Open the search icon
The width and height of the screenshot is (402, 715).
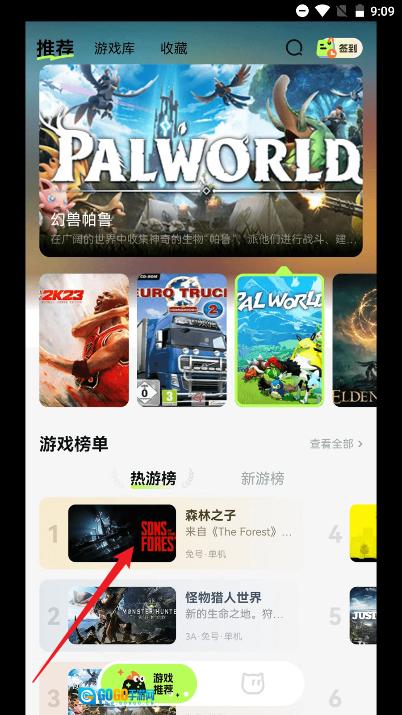(x=294, y=48)
